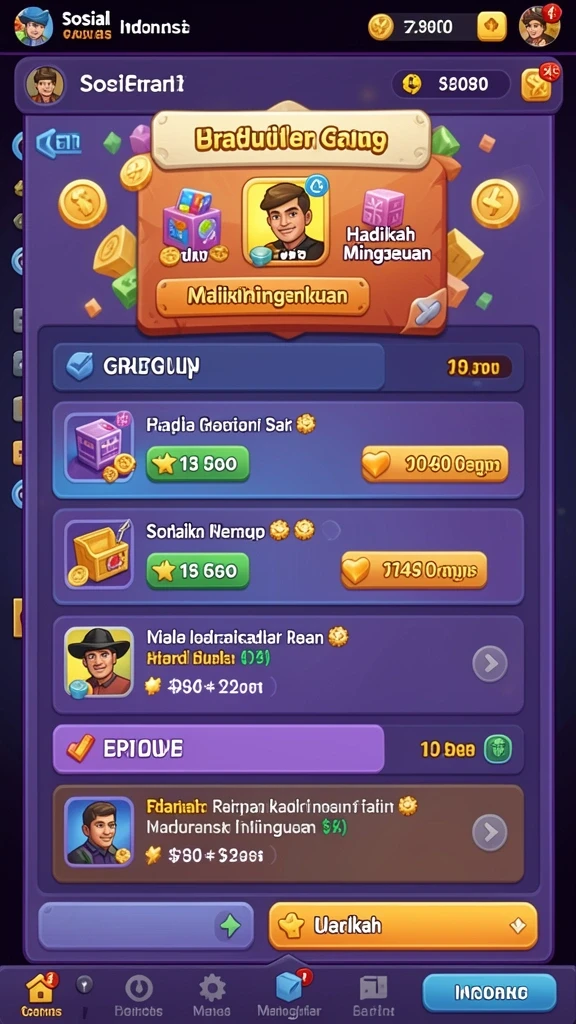This screenshot has width=576, height=1024.
Task: Switch to the Bemcos tab
Action: [x=138, y=995]
